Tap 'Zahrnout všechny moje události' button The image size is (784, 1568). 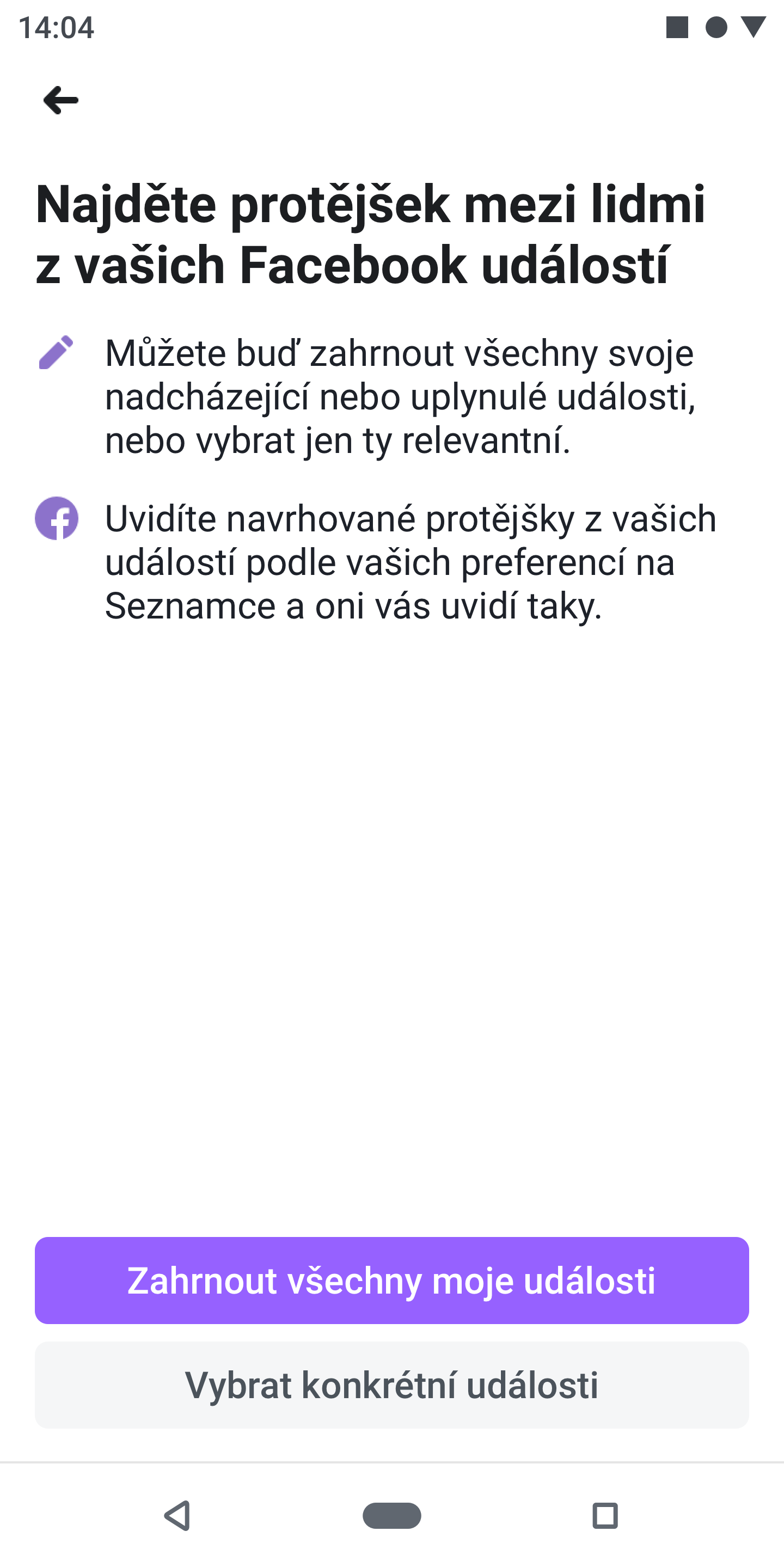[391, 1280]
